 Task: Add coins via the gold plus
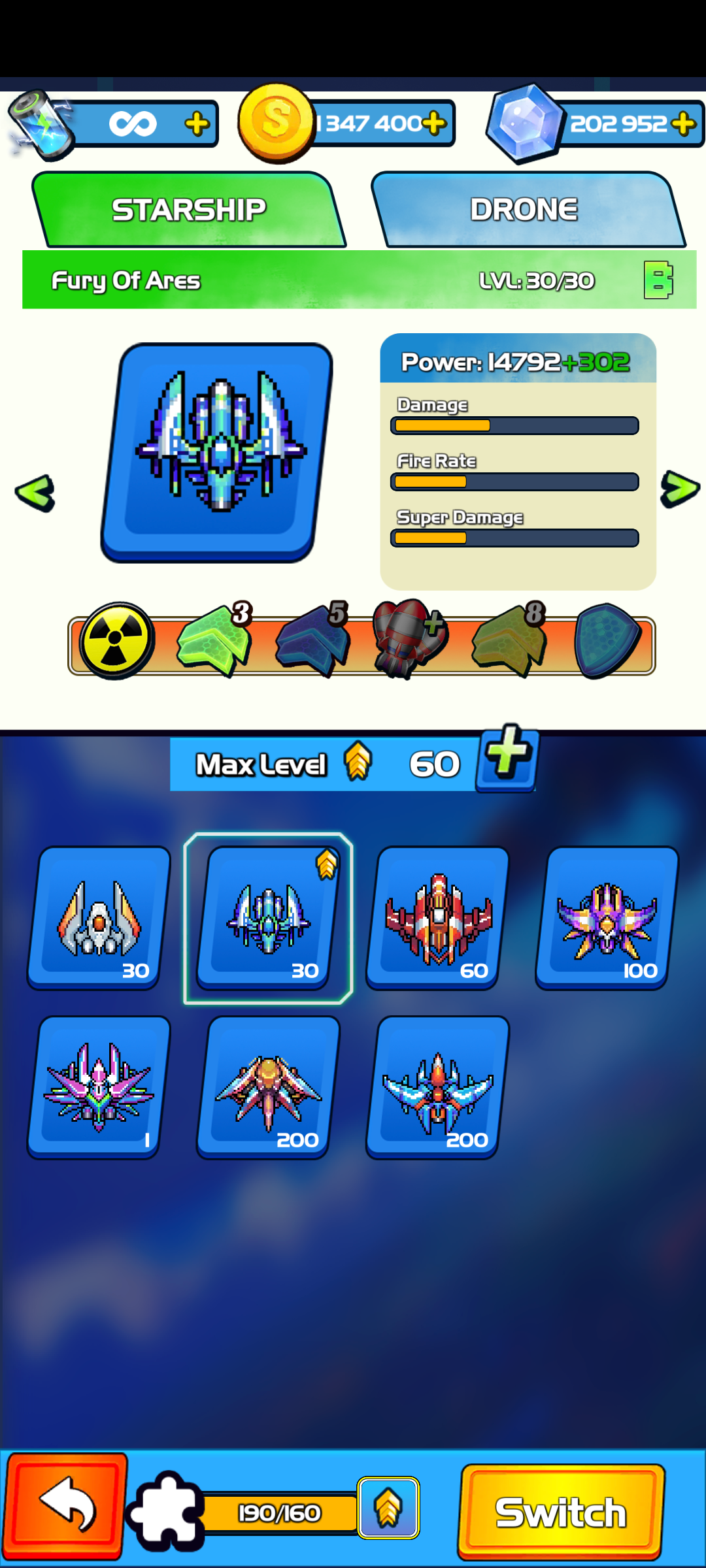click(434, 123)
